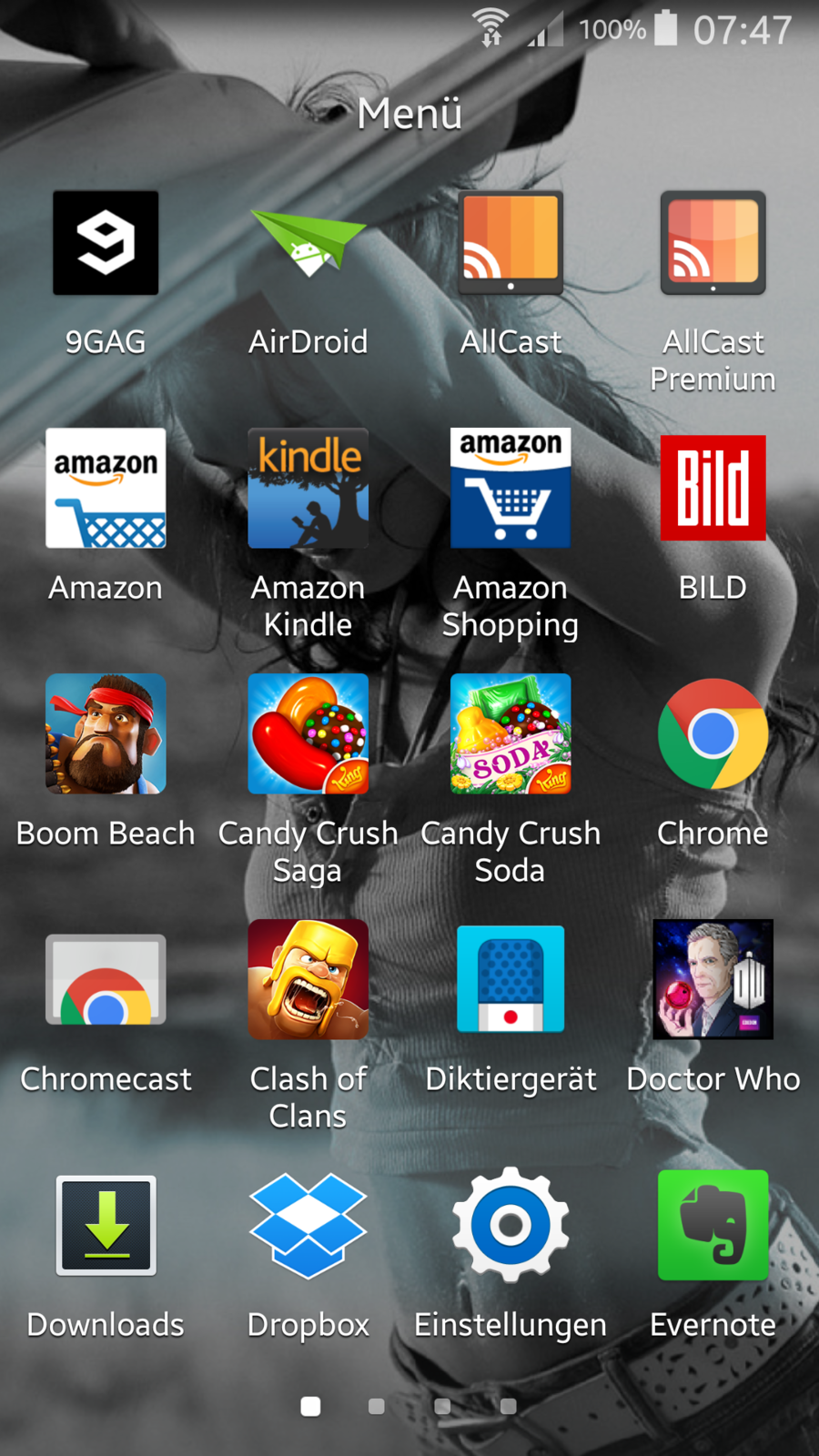Open the Diktiergerät voice recorder
The image size is (819, 1456).
point(511,980)
